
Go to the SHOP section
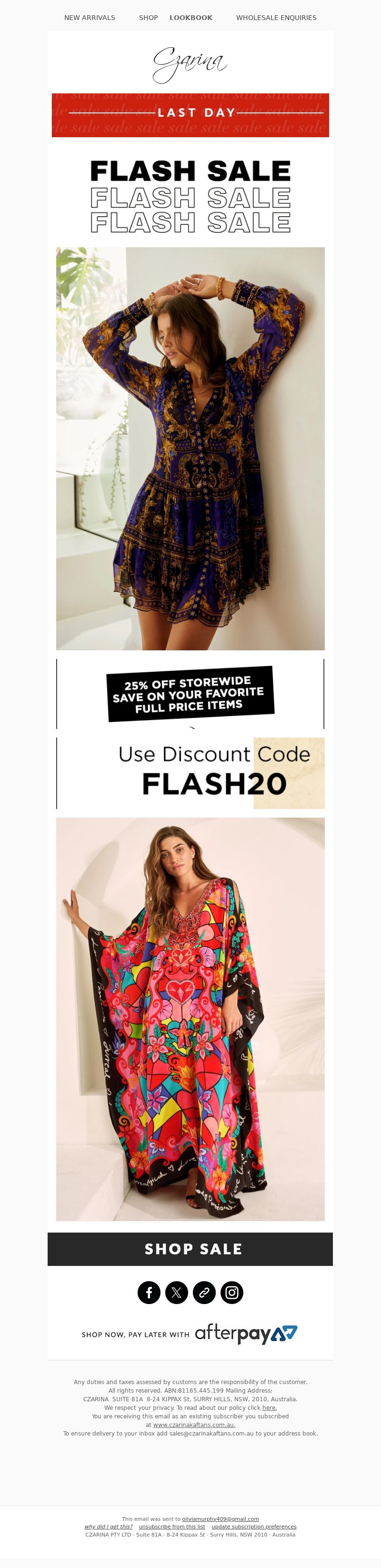tap(148, 18)
